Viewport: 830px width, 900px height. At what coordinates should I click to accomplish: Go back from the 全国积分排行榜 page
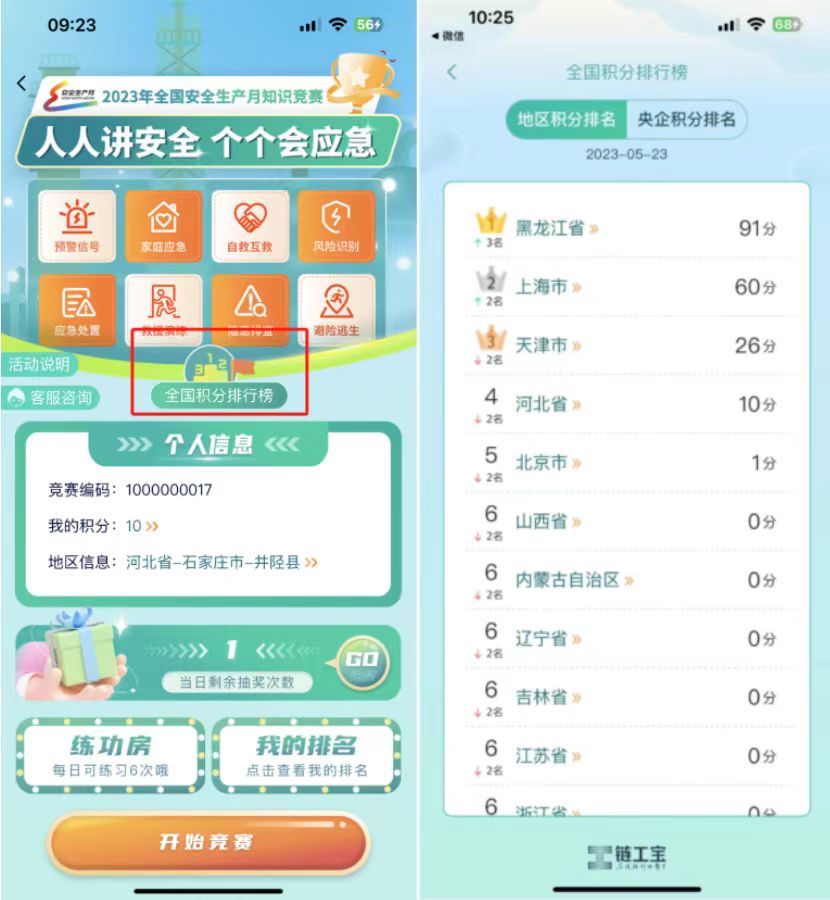click(x=452, y=72)
